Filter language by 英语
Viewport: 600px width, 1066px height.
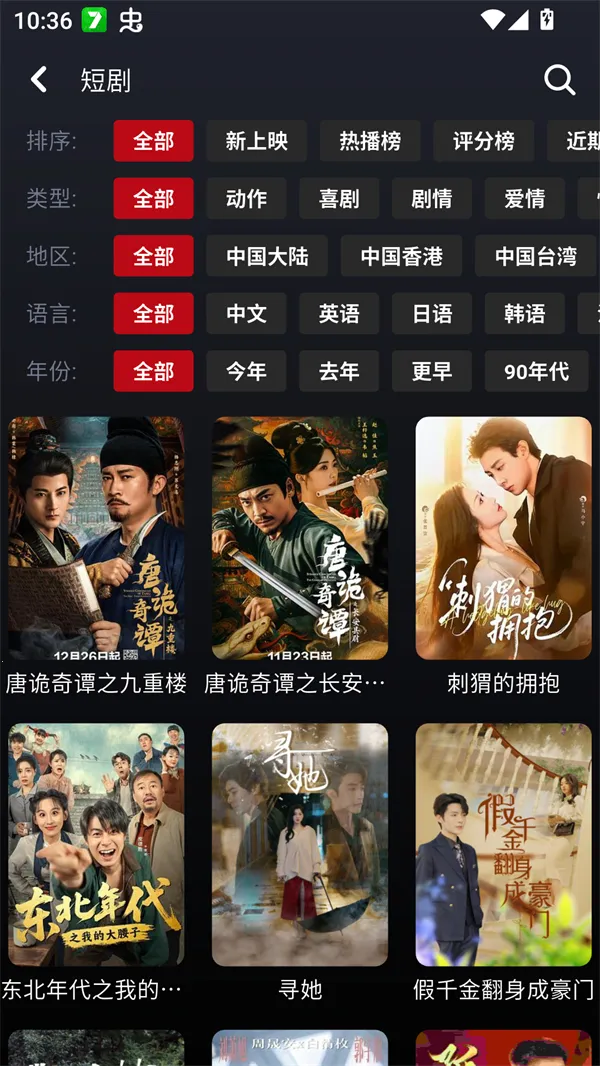339,314
